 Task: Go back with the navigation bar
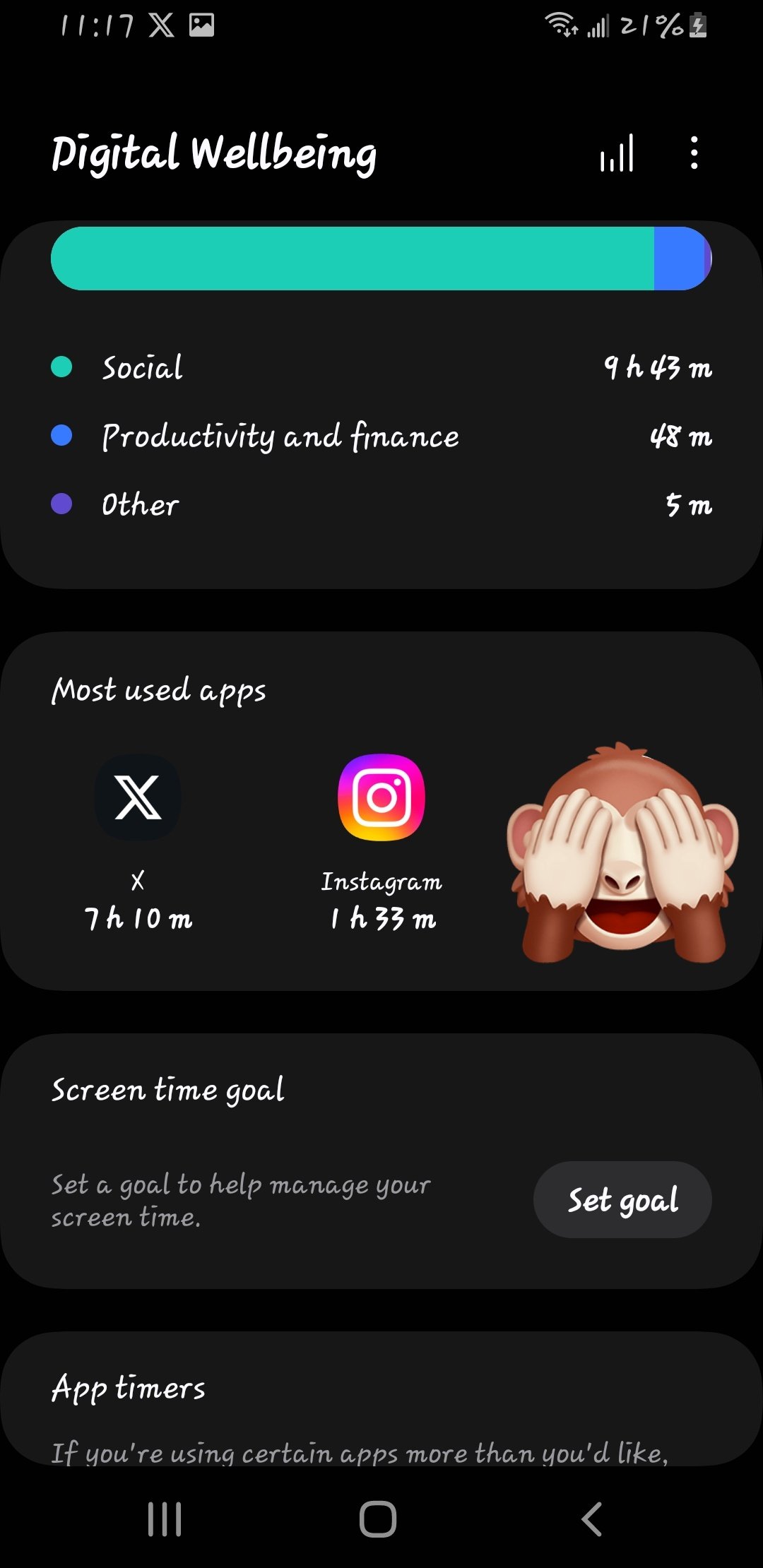pos(592,1519)
